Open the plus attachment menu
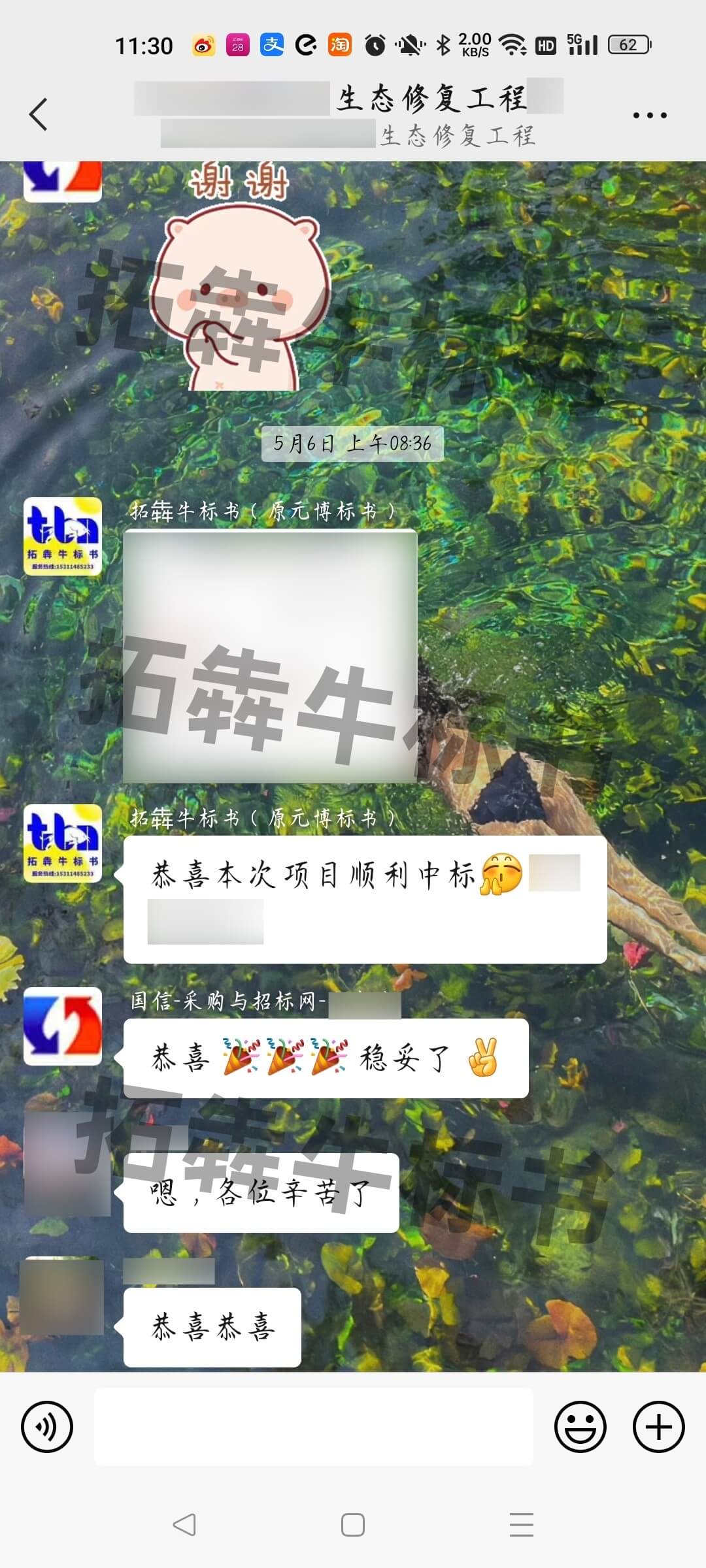 pos(658,1427)
